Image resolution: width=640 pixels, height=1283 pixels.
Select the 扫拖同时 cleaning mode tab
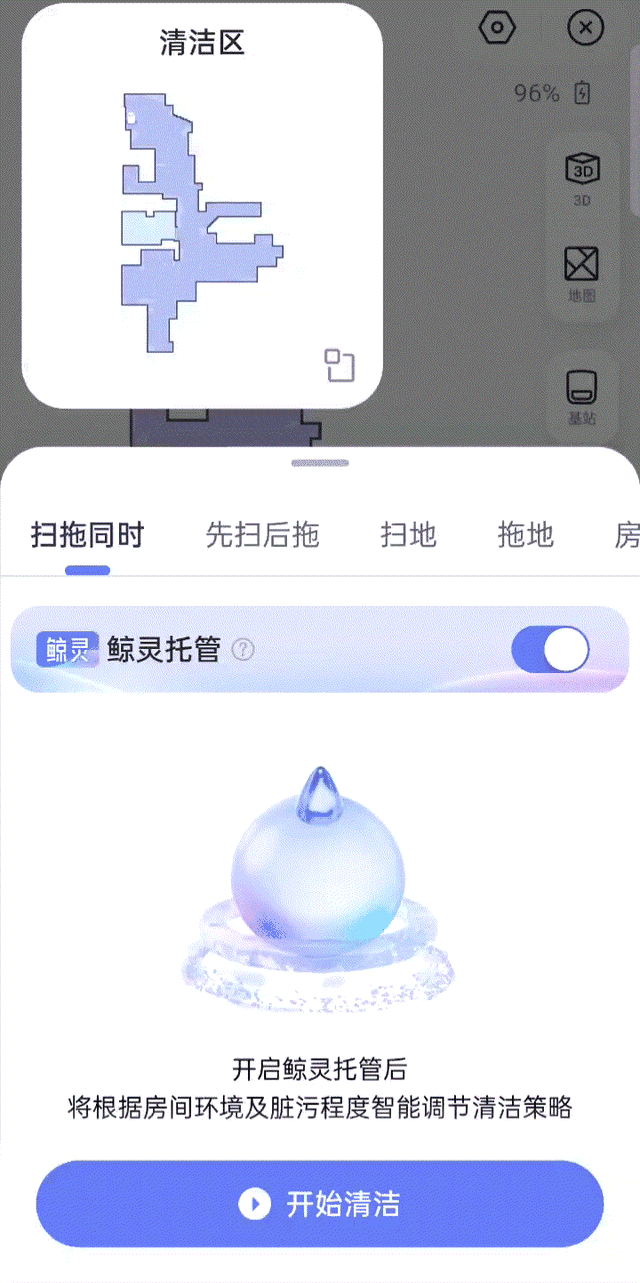[x=87, y=535]
